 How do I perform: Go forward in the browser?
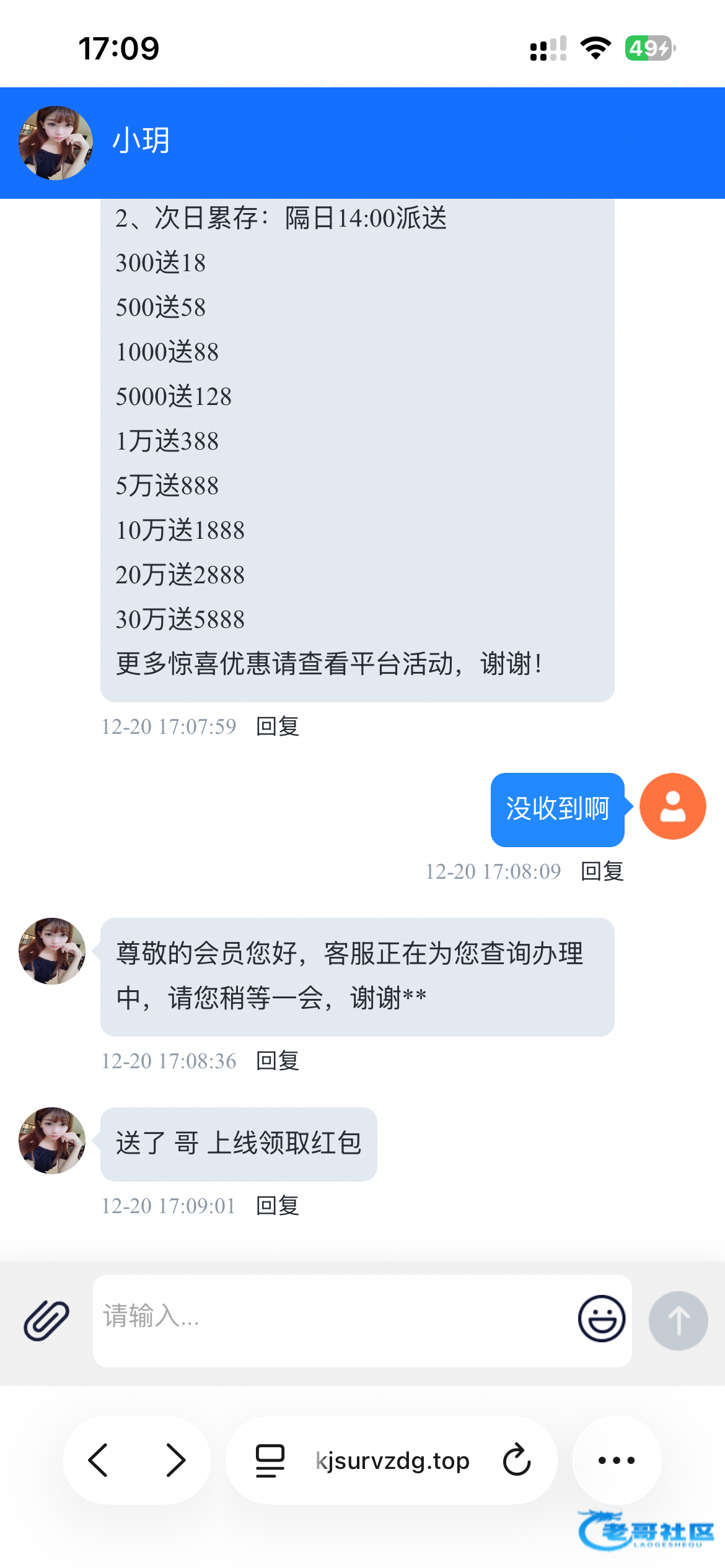point(176,1460)
